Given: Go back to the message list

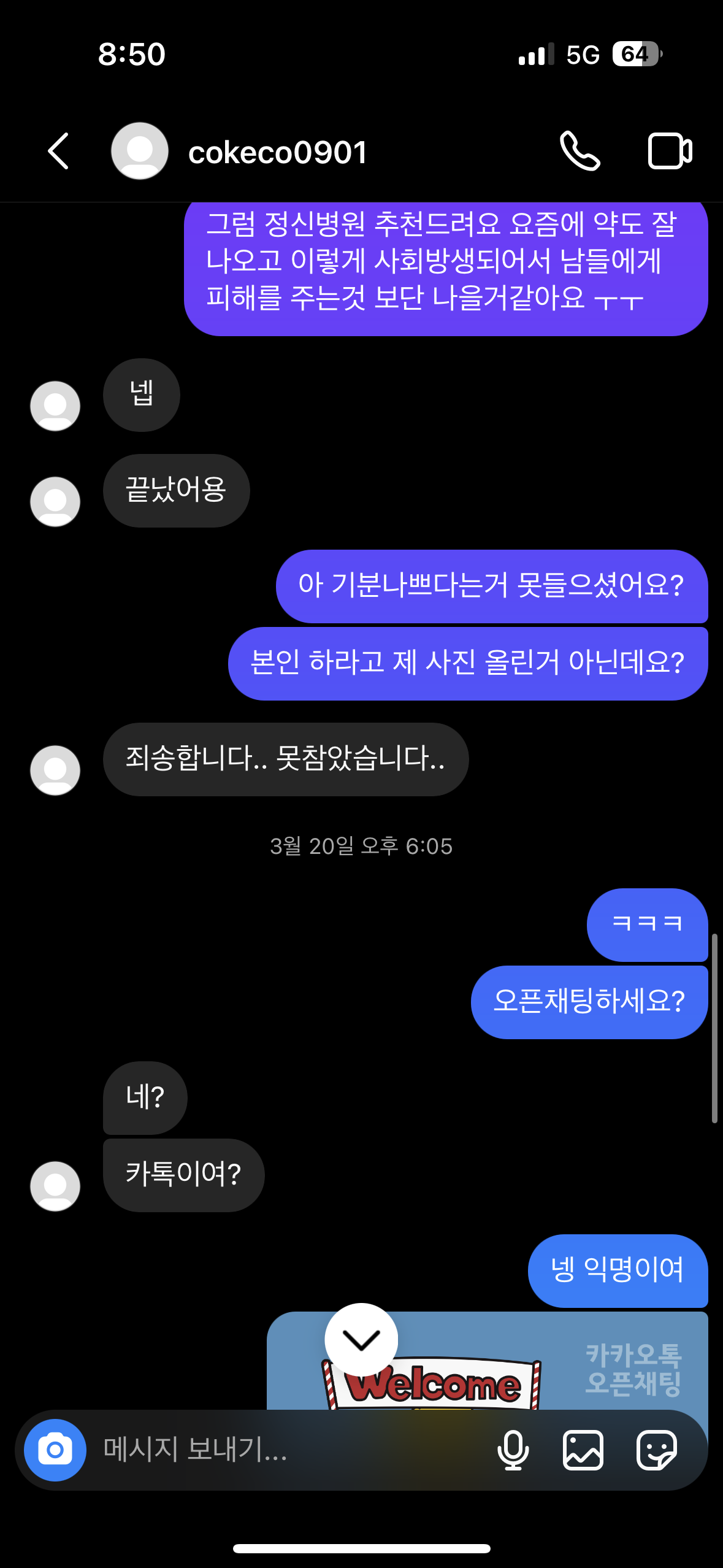Looking at the screenshot, I should 58,151.
